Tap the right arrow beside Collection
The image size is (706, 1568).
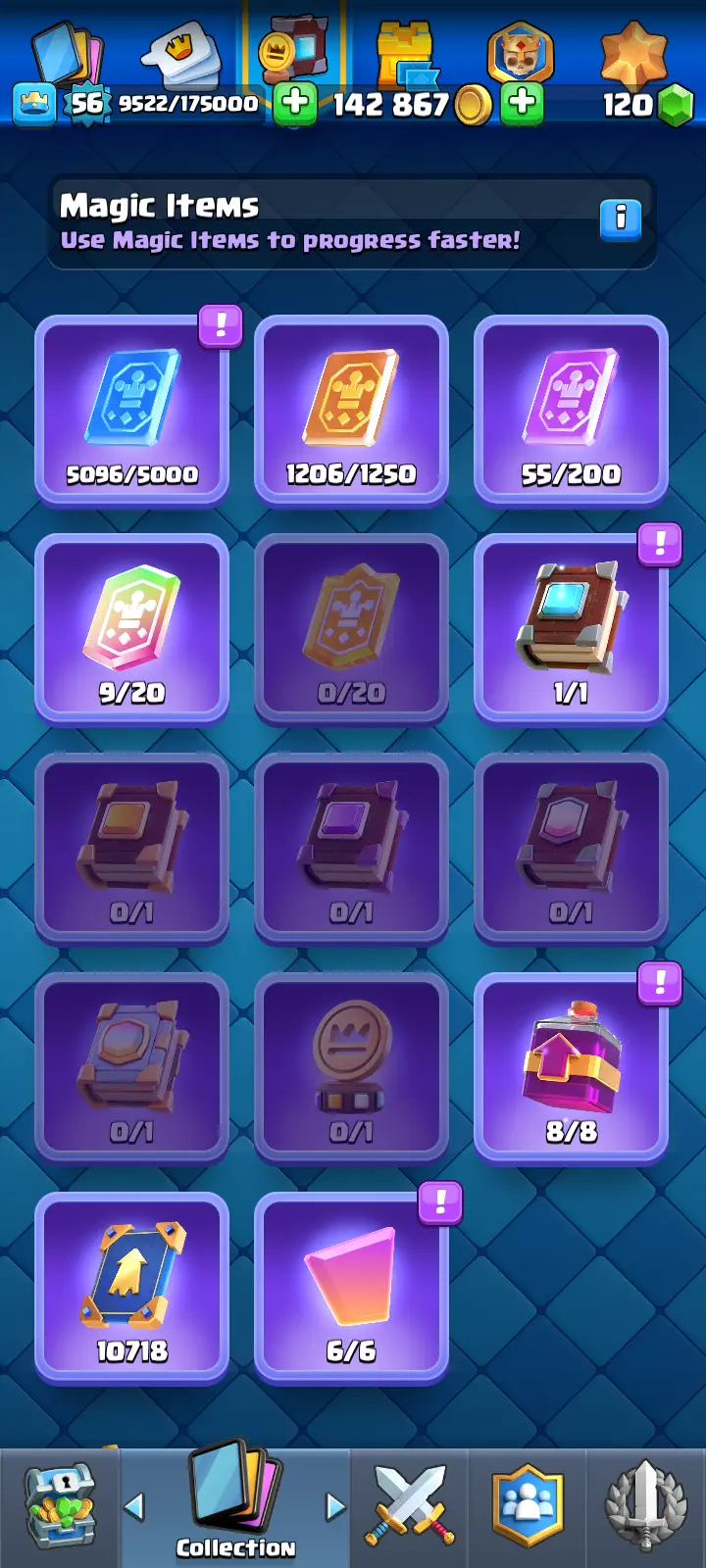click(x=335, y=1506)
